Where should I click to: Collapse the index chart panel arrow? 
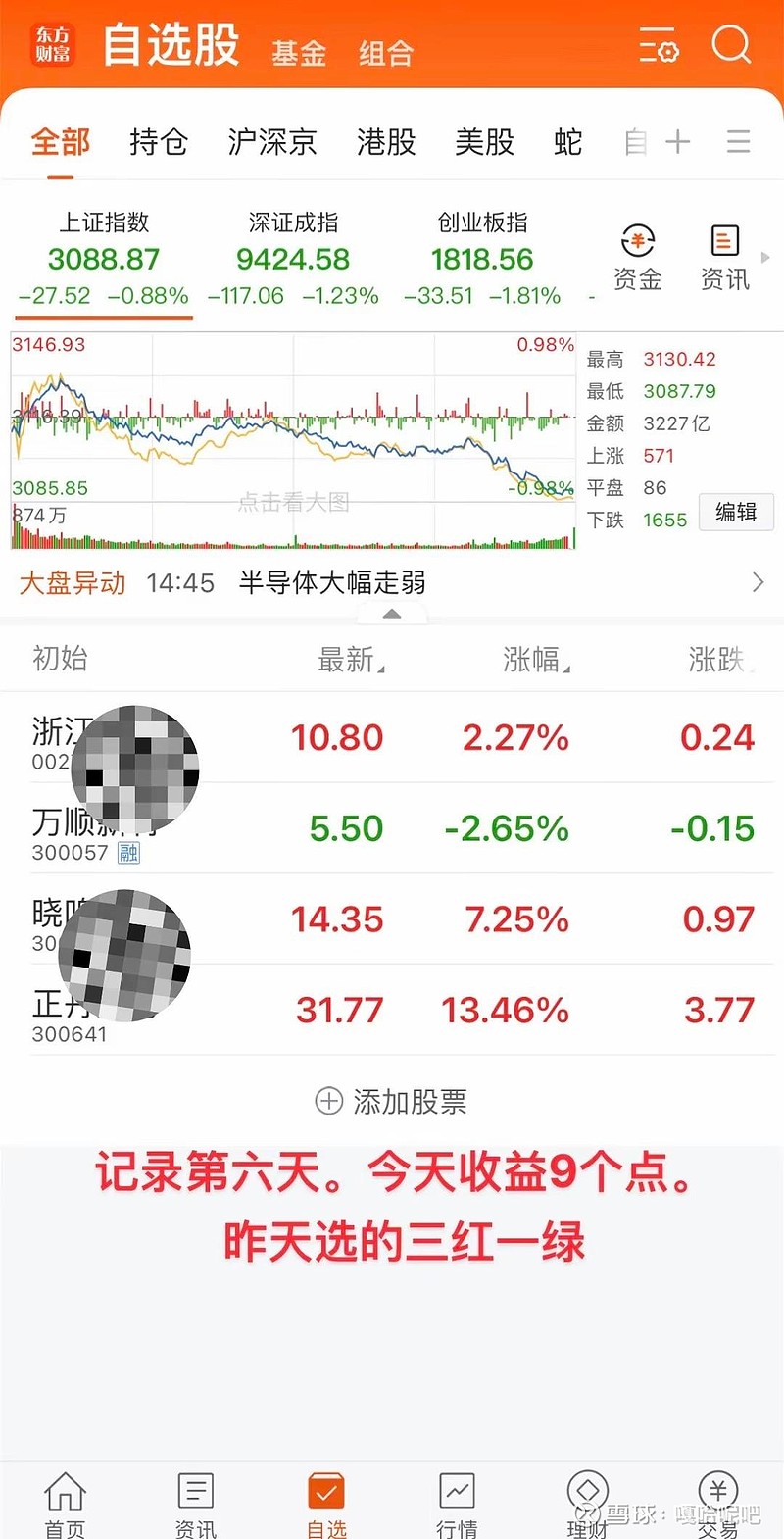(392, 614)
